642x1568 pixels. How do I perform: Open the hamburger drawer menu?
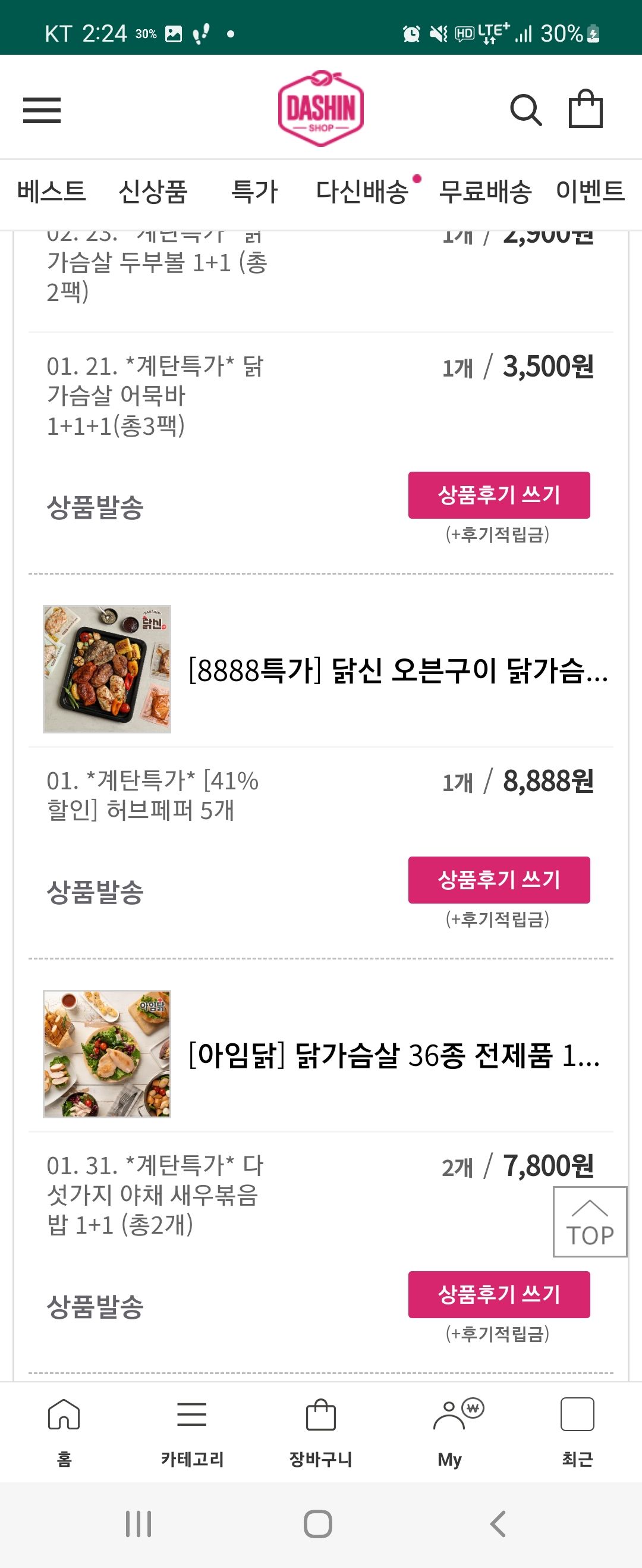(42, 110)
